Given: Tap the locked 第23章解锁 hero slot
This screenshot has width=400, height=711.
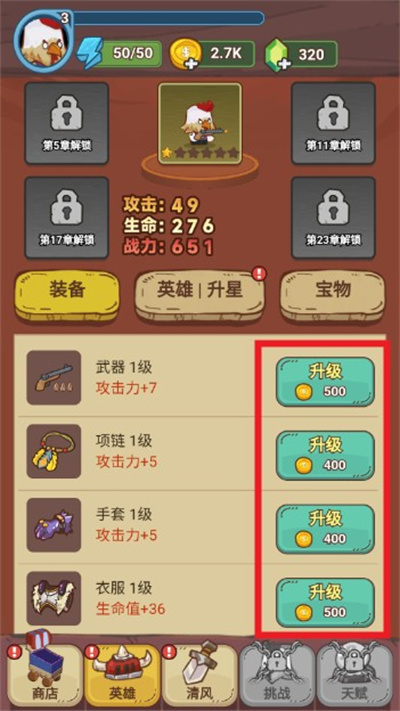Looking at the screenshot, I should pos(333,218).
